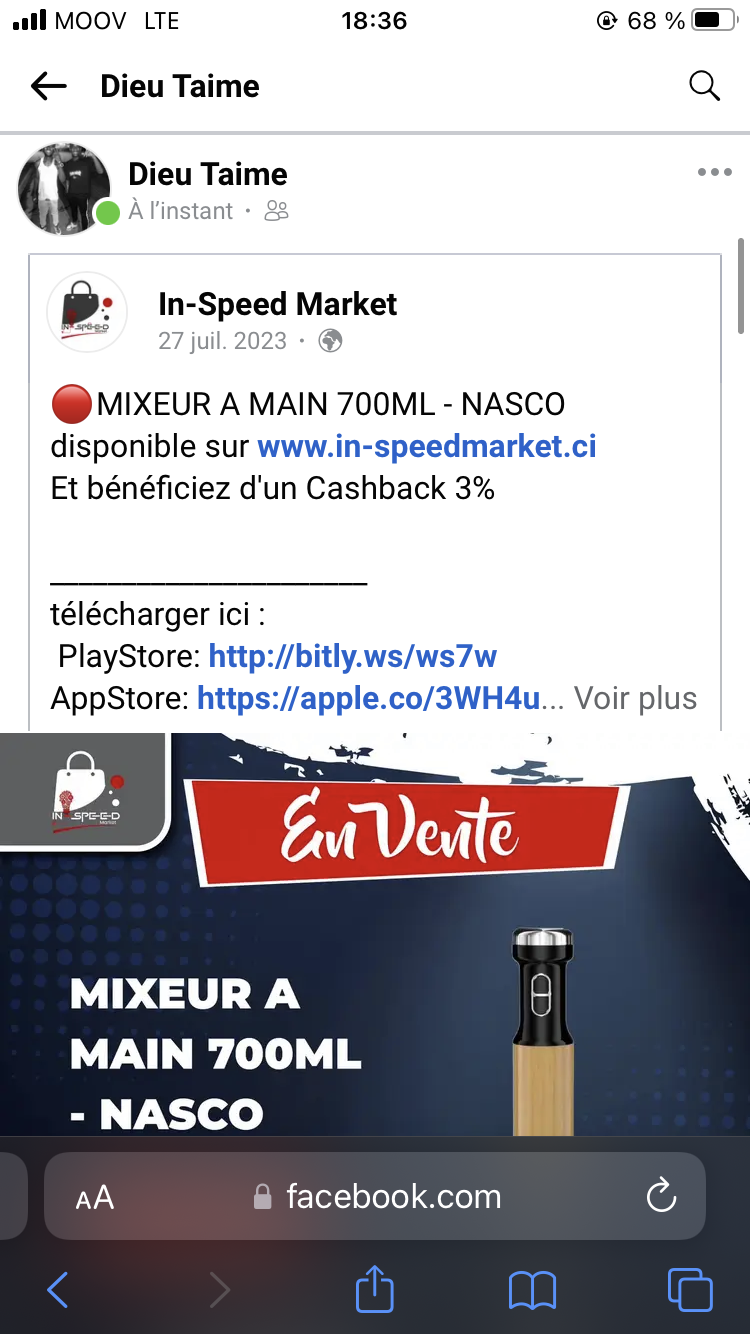
Task: Share this page from Safari
Action: pyautogui.click(x=375, y=1288)
